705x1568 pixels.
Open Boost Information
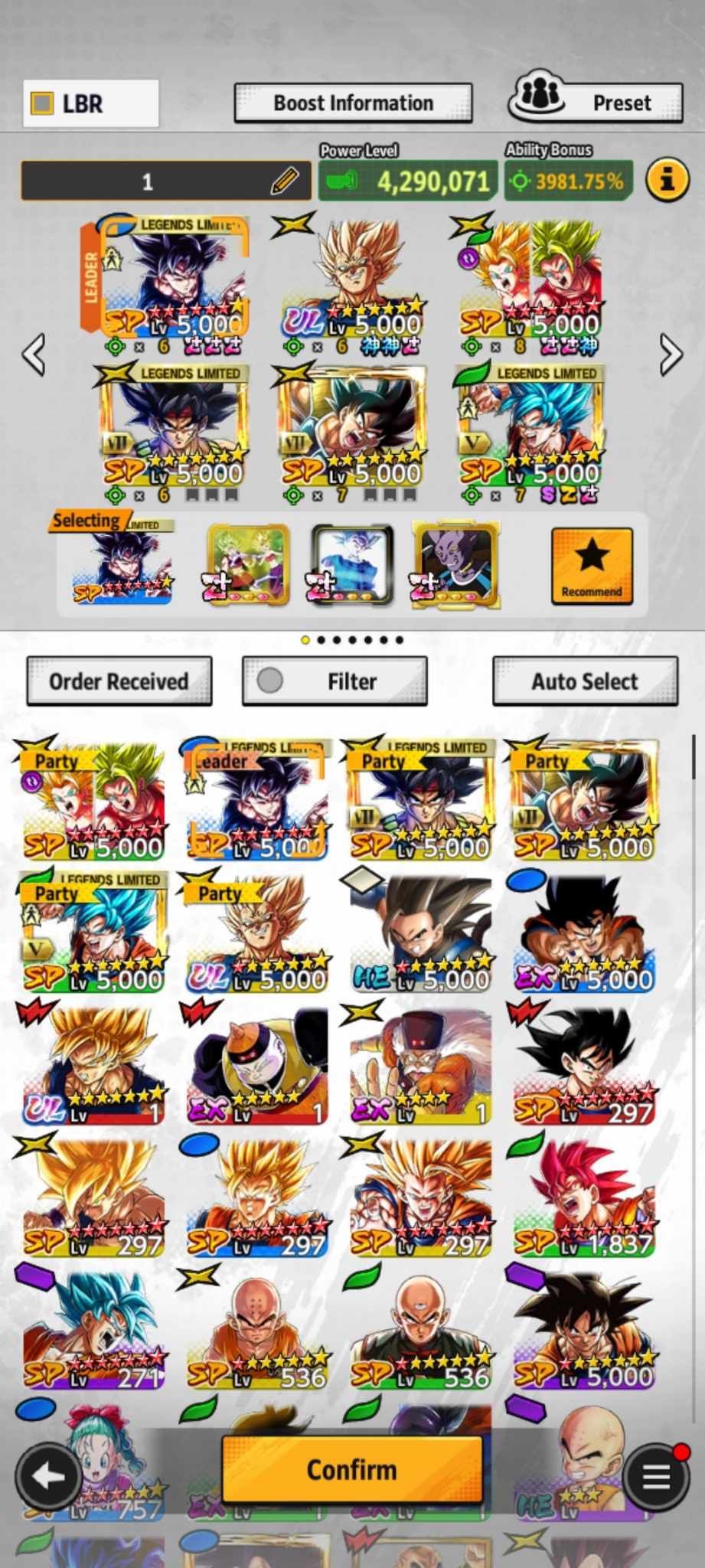[353, 103]
